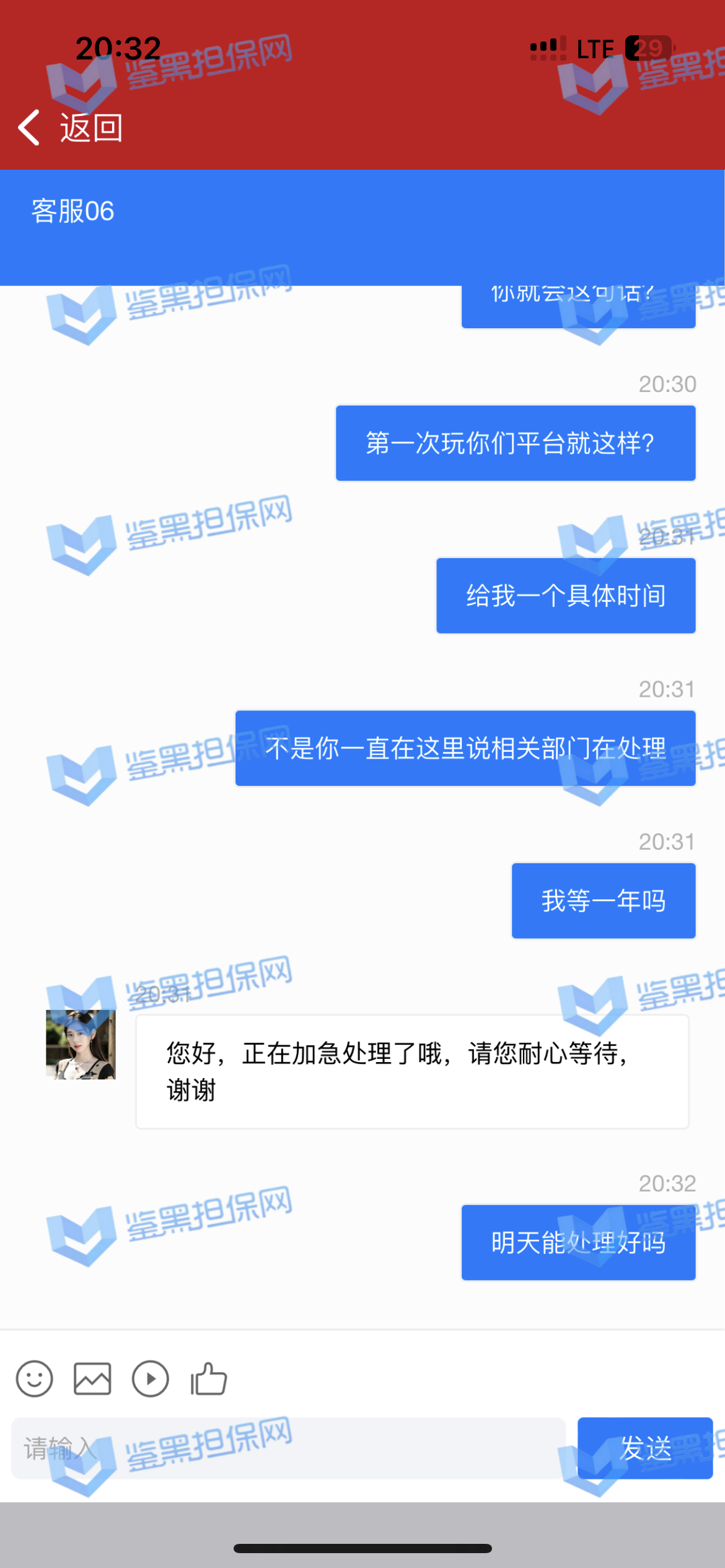725x1568 pixels.
Task: Open the emoji picker
Action: [35, 1379]
